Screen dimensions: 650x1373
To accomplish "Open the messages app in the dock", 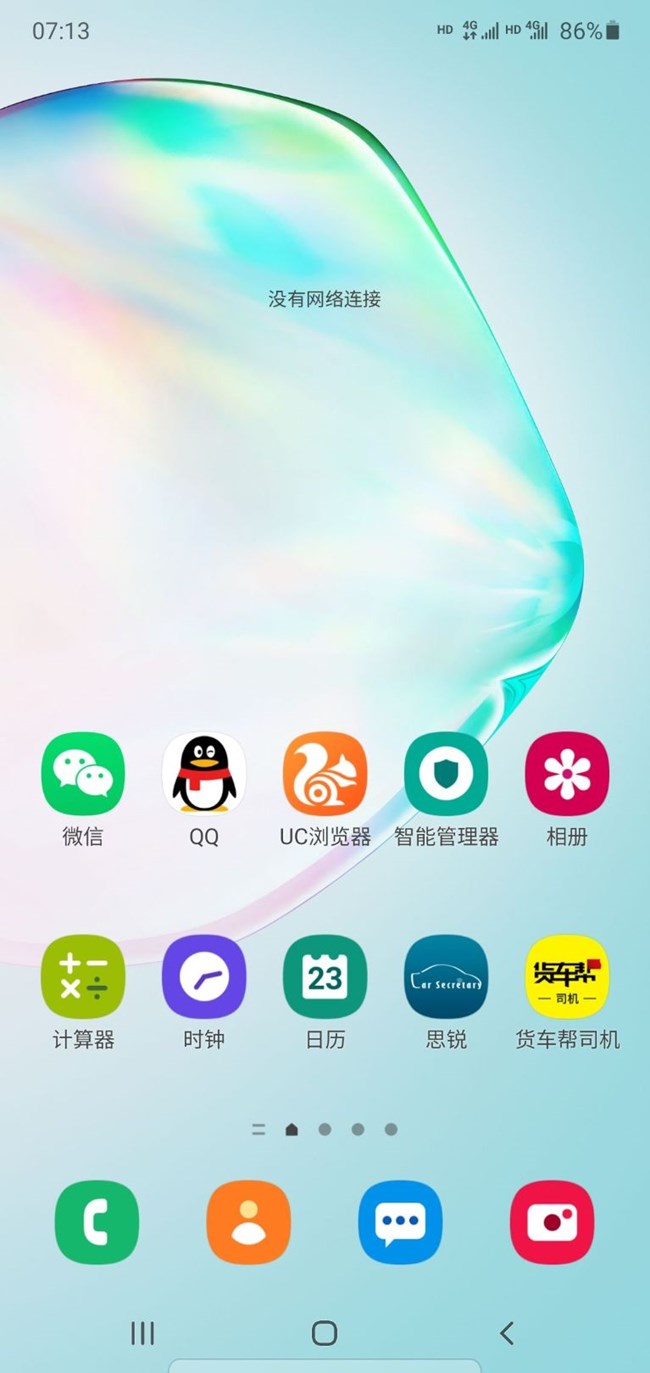I will click(400, 1222).
